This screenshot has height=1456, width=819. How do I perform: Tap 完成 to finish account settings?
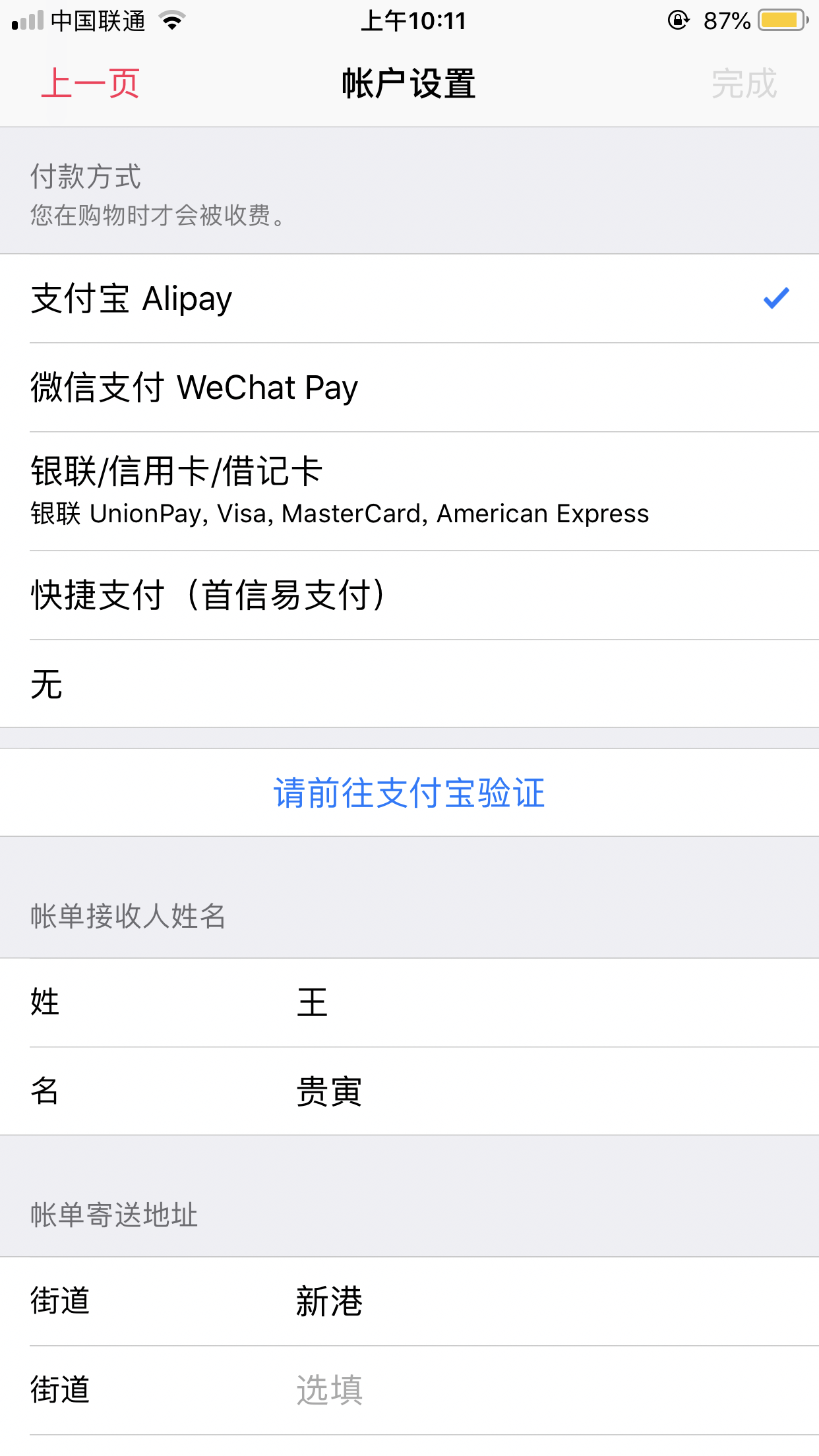click(x=744, y=84)
